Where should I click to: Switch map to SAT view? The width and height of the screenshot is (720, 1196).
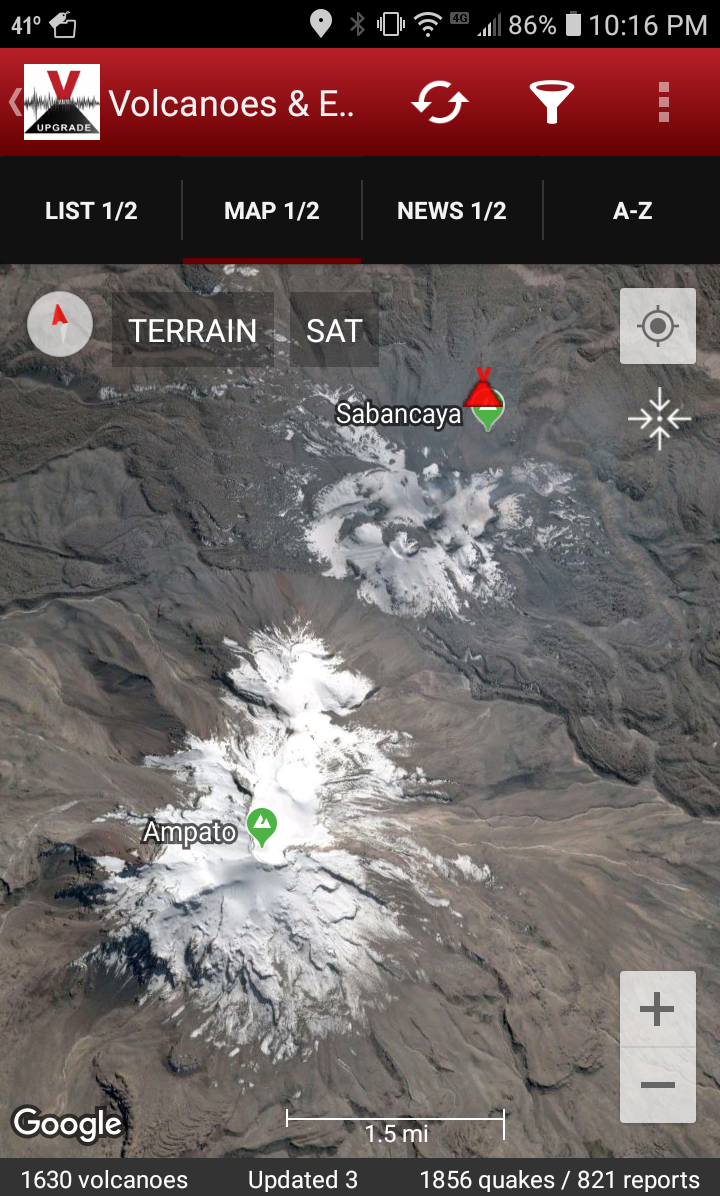(x=334, y=331)
